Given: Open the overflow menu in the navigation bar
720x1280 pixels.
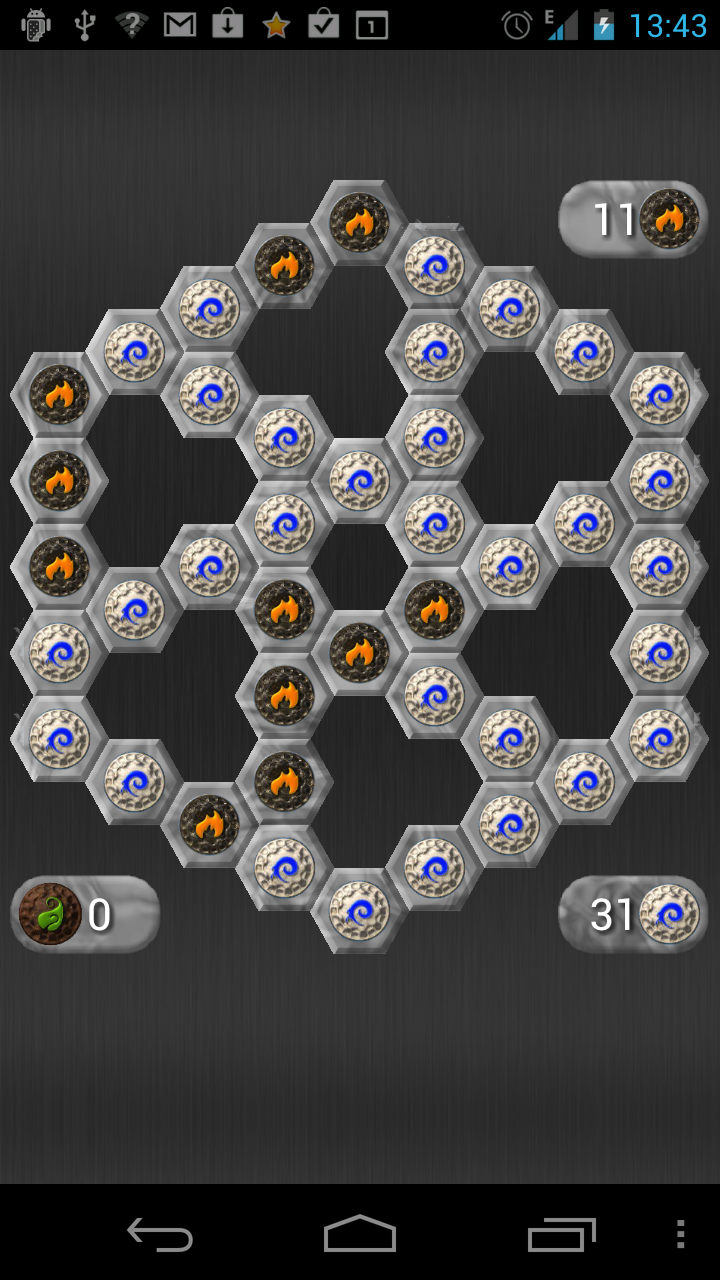Looking at the screenshot, I should point(681,1234).
